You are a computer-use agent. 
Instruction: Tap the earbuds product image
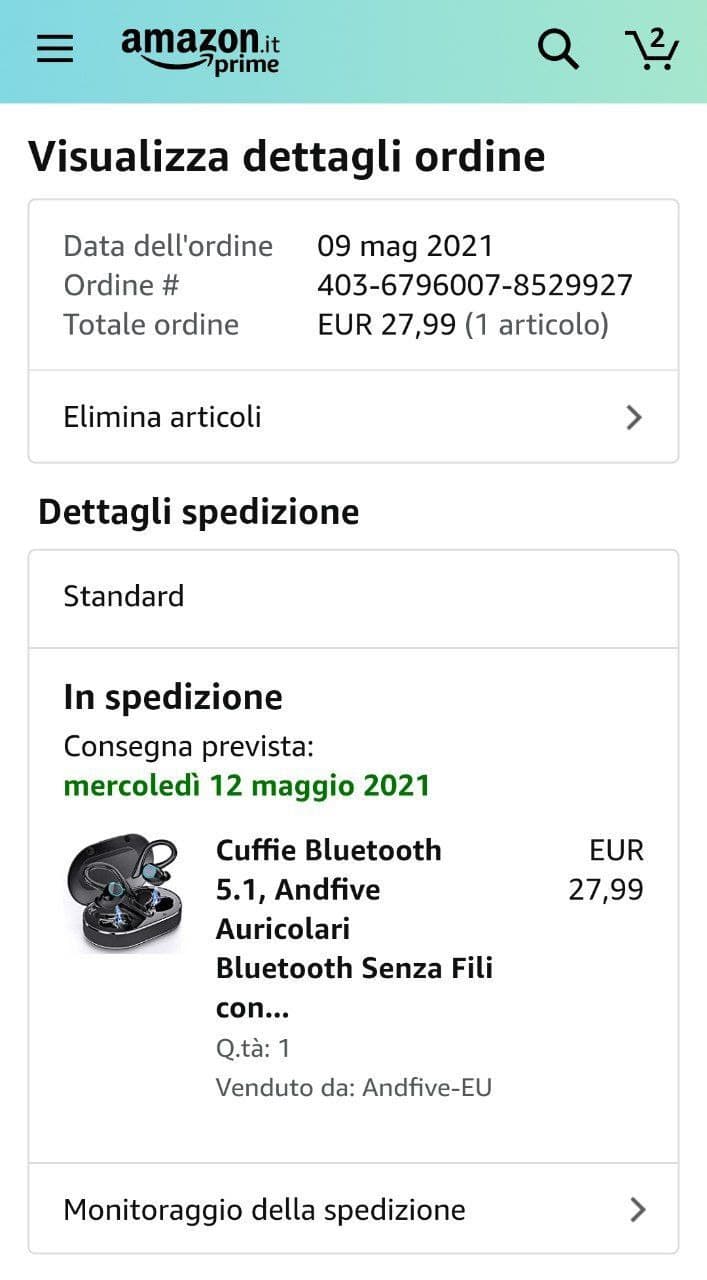click(124, 892)
